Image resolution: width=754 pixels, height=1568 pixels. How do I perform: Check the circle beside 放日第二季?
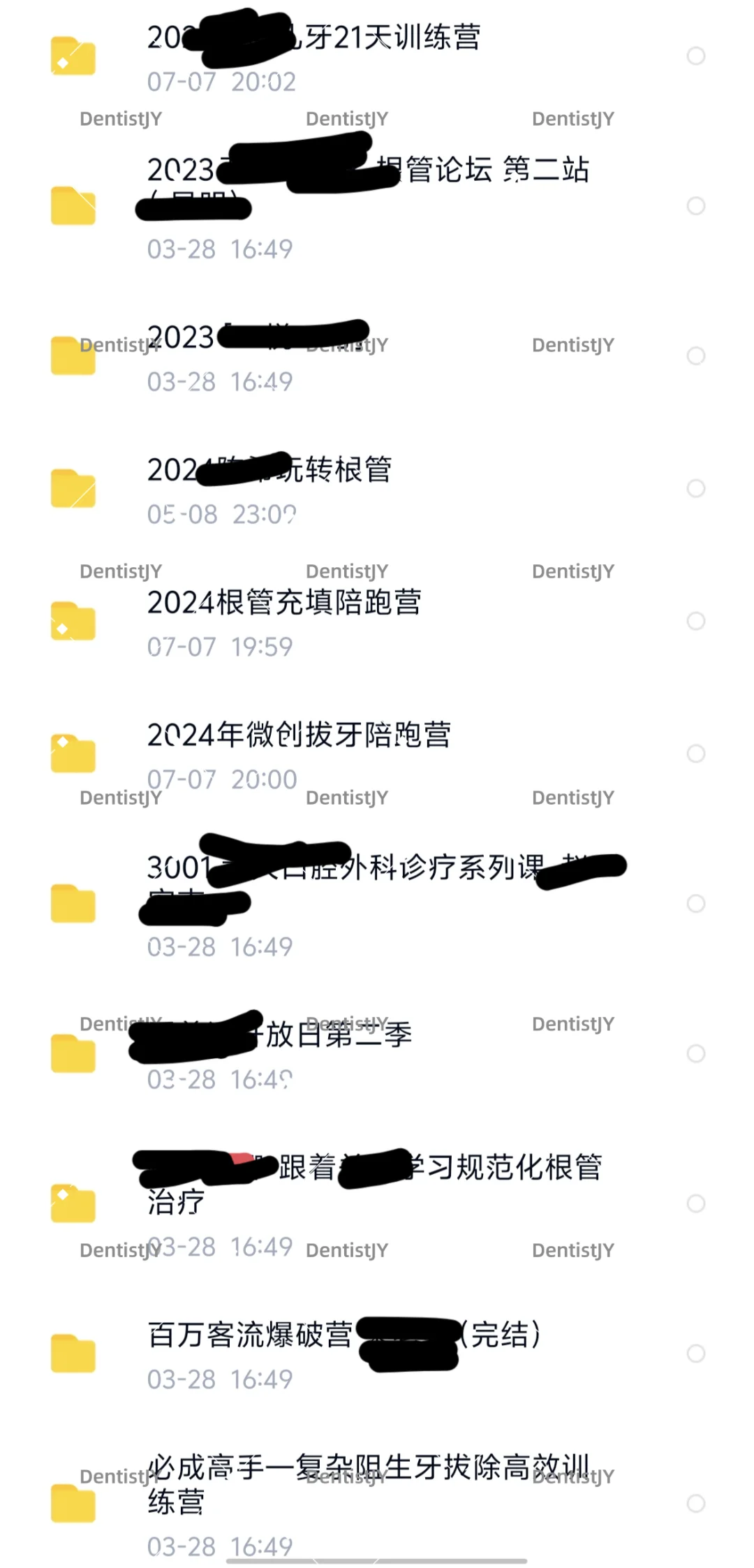tap(696, 1053)
